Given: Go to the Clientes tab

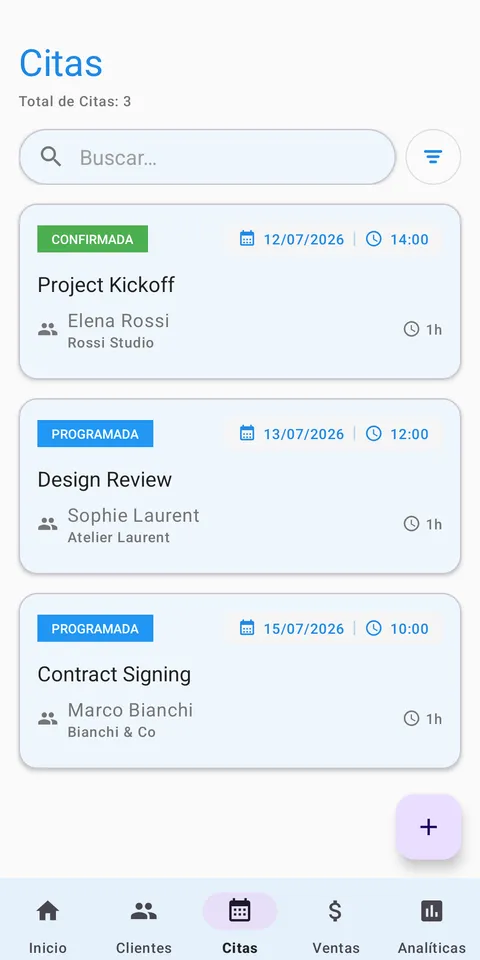Looking at the screenshot, I should pos(144,925).
